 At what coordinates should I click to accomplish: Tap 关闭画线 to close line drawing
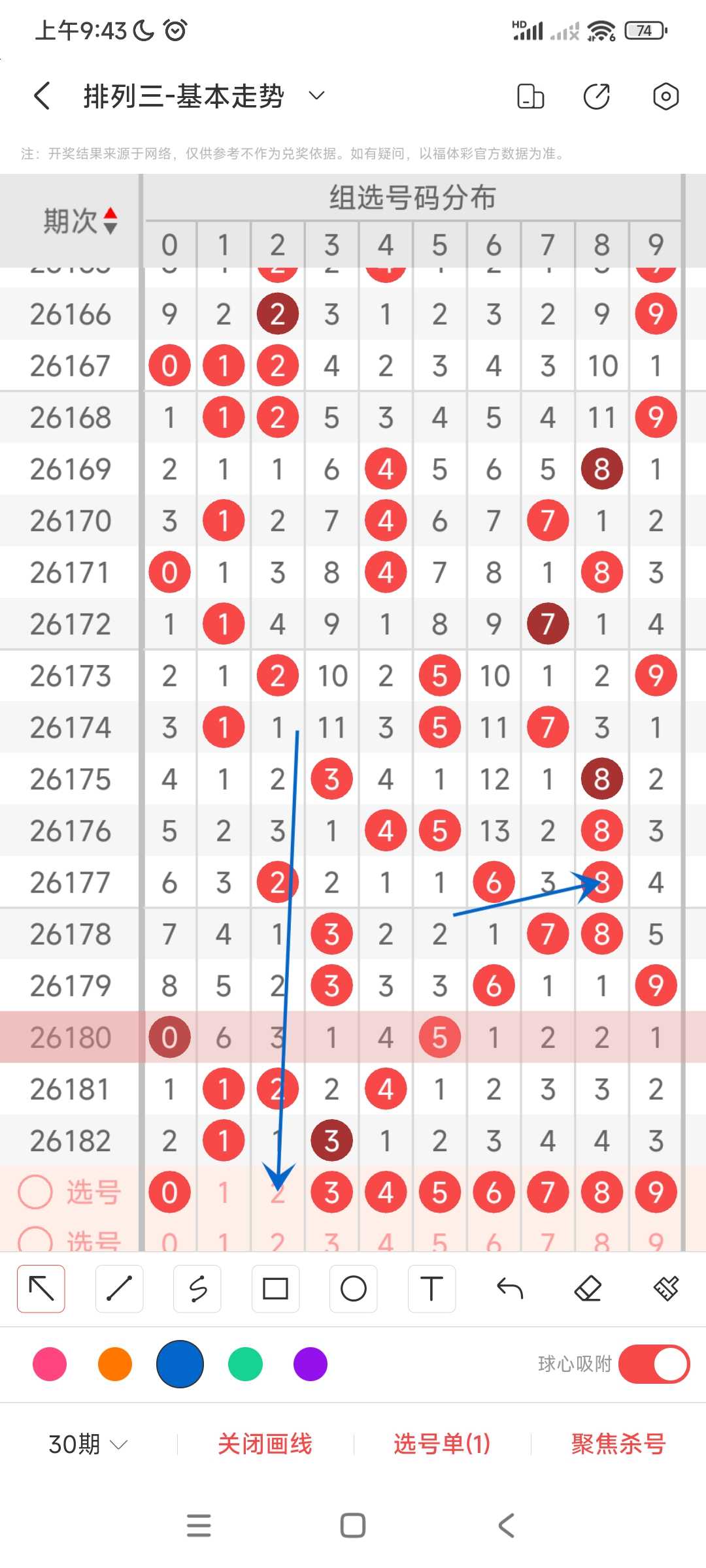[265, 1444]
